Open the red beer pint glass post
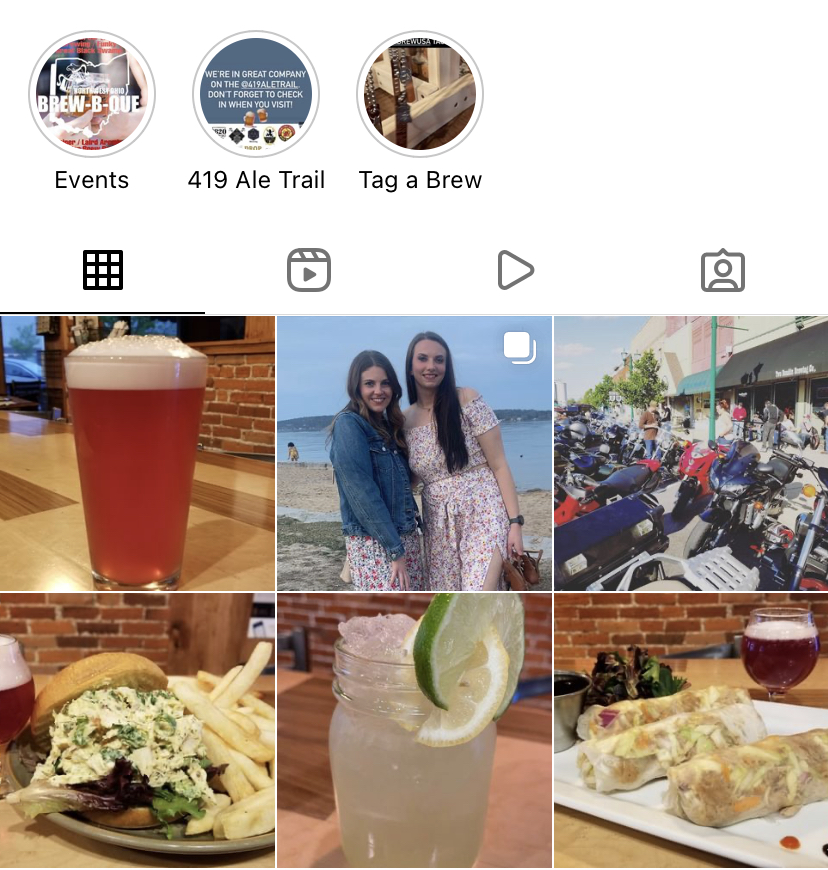Screen dimensions: 828x870 [x=137, y=453]
